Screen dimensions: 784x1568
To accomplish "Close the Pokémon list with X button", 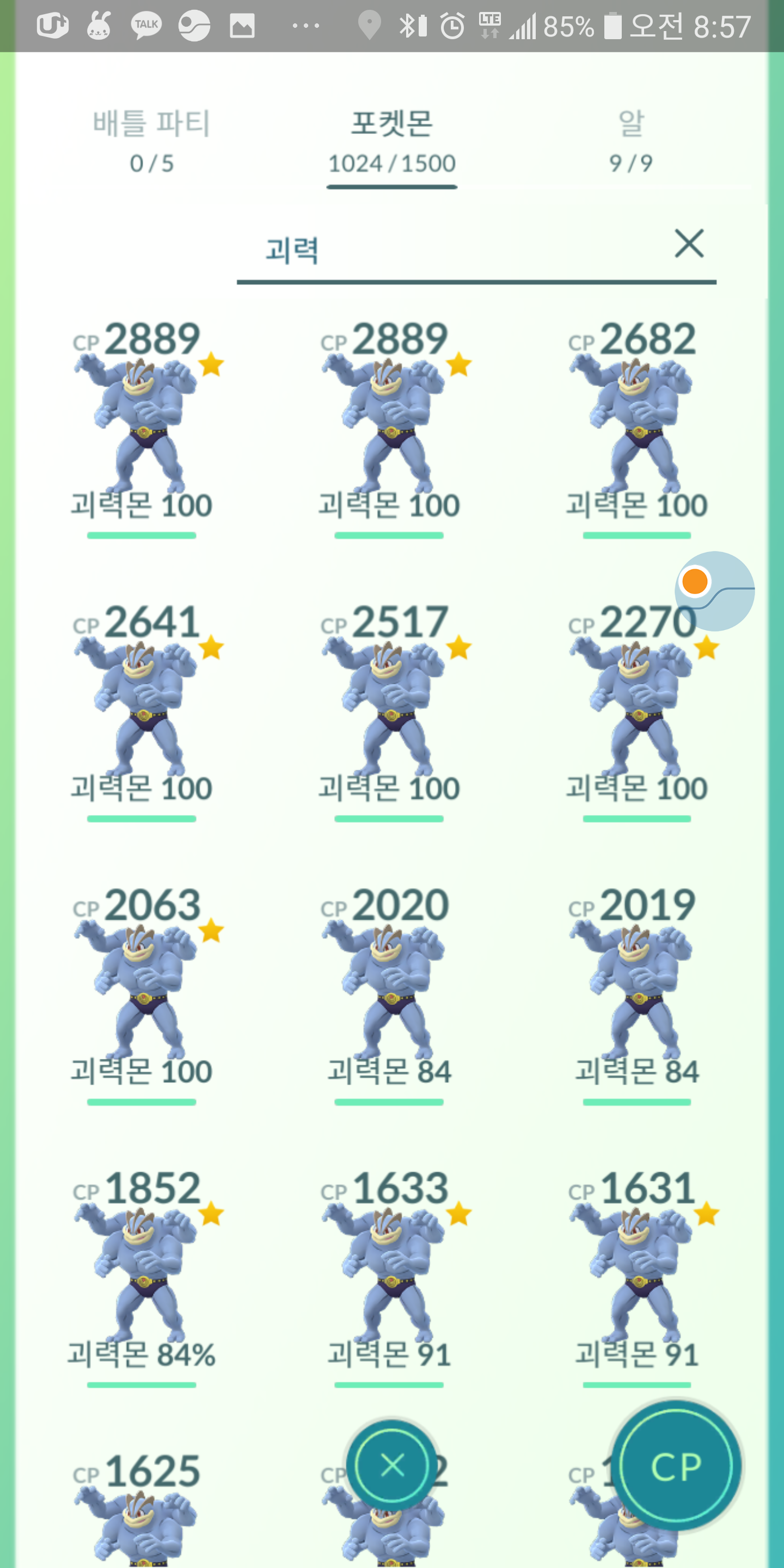I will [x=392, y=1465].
